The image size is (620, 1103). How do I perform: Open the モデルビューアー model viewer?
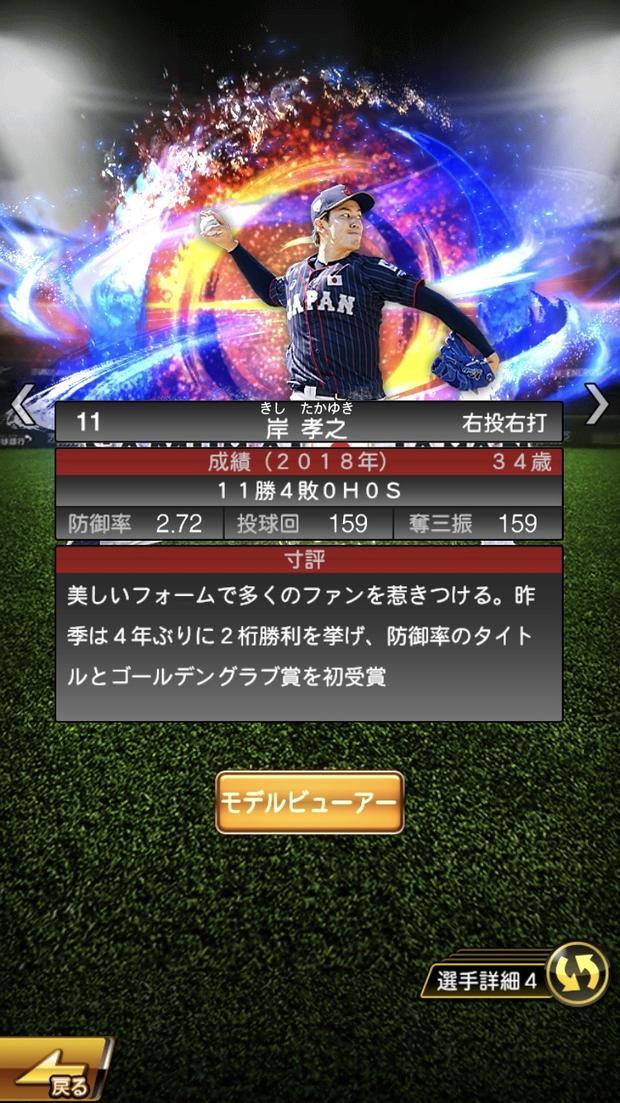310,802
